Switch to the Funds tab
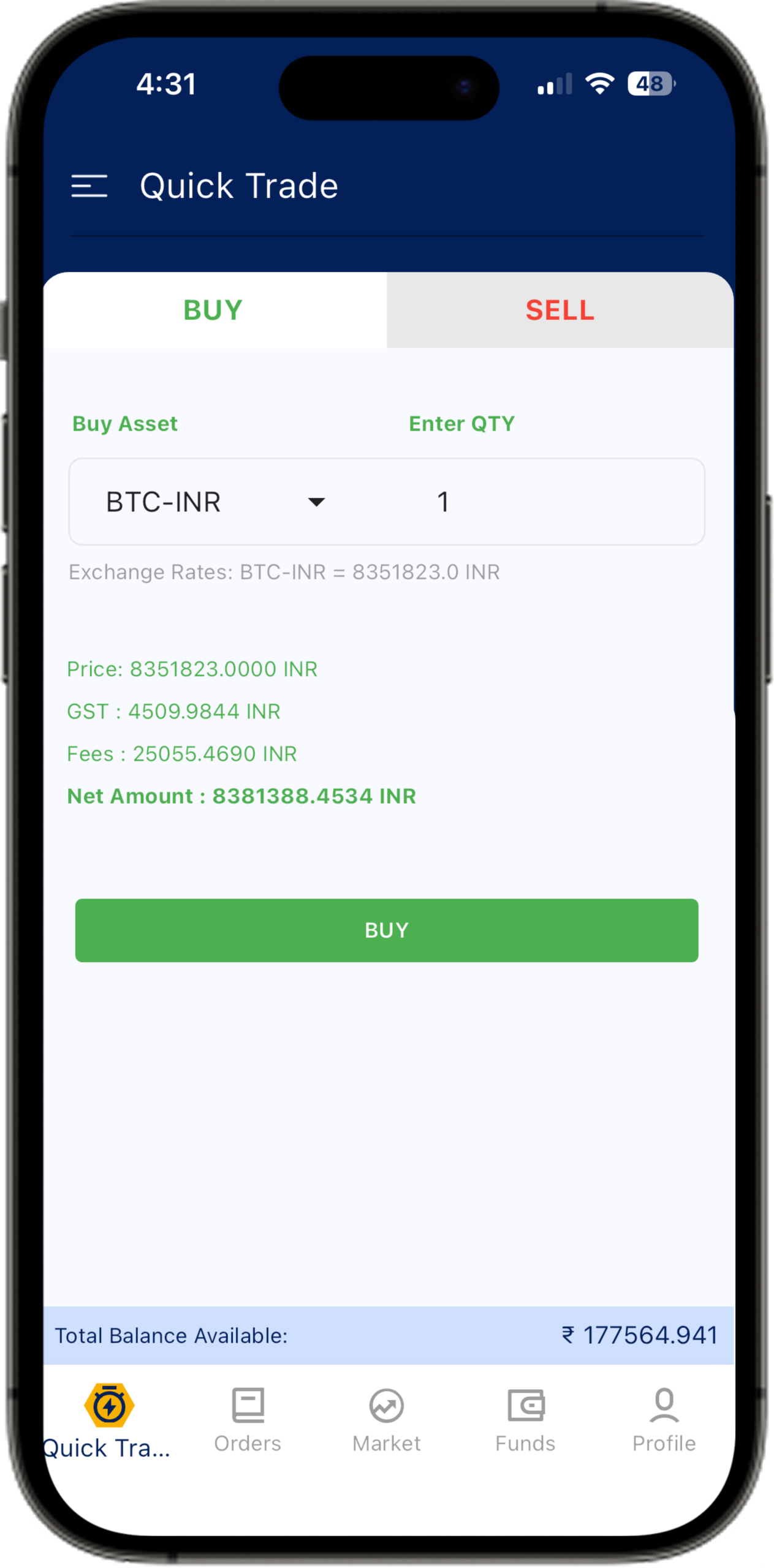This screenshot has width=774, height=1568. pyautogui.click(x=525, y=1420)
